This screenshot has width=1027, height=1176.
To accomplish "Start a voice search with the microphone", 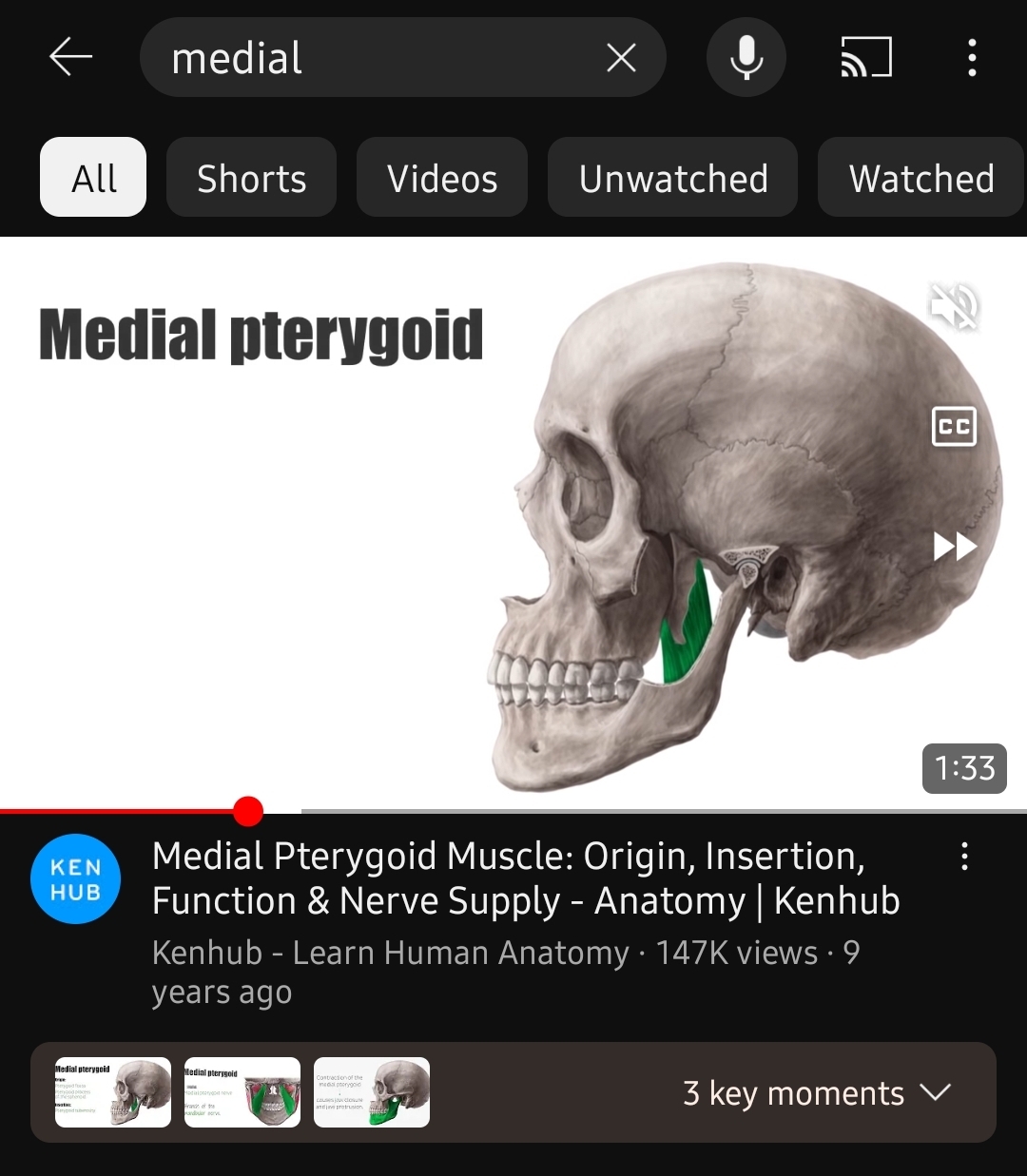I will point(746,58).
